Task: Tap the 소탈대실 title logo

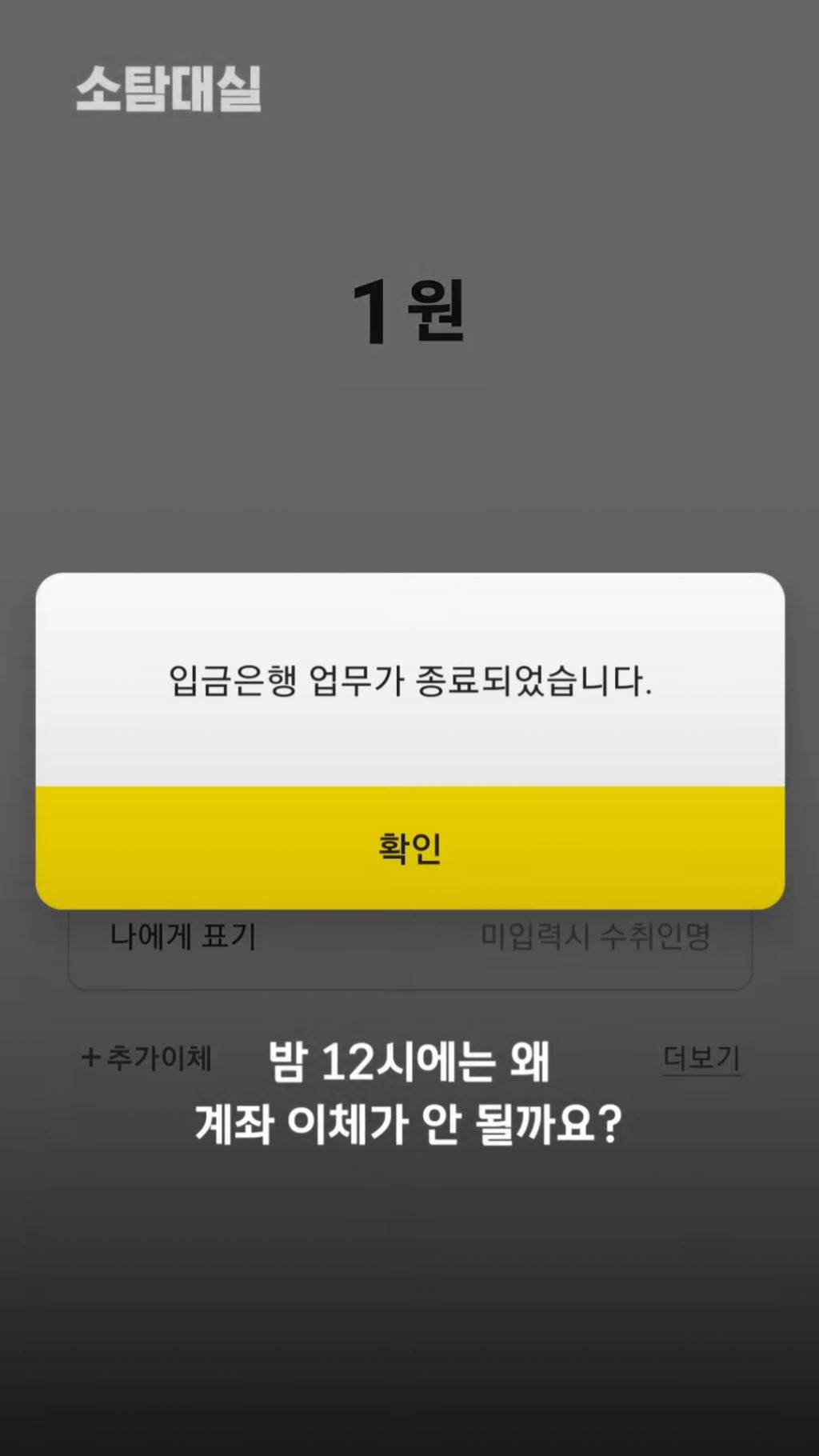Action: pyautogui.click(x=170, y=90)
